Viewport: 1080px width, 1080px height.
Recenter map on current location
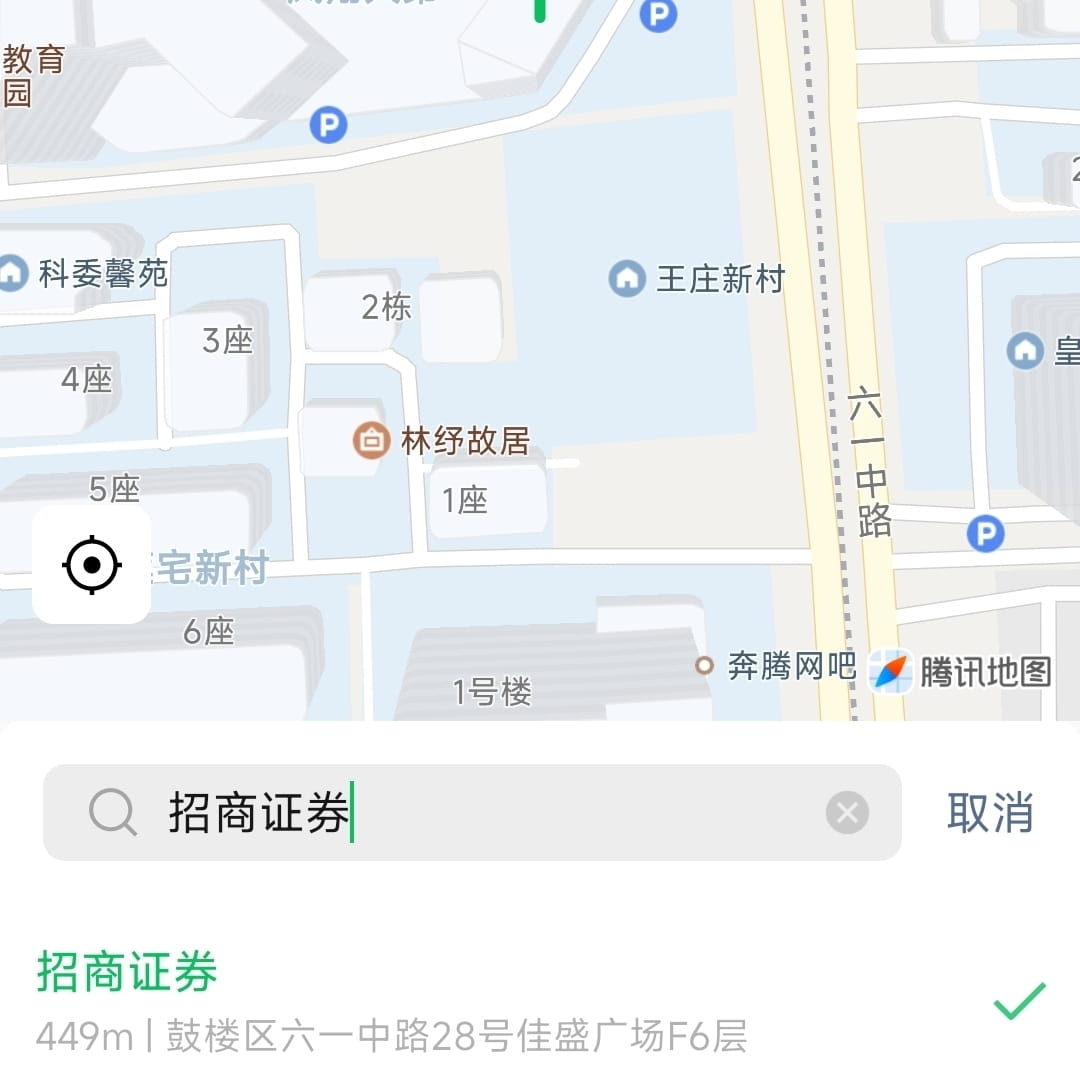pyautogui.click(x=92, y=565)
